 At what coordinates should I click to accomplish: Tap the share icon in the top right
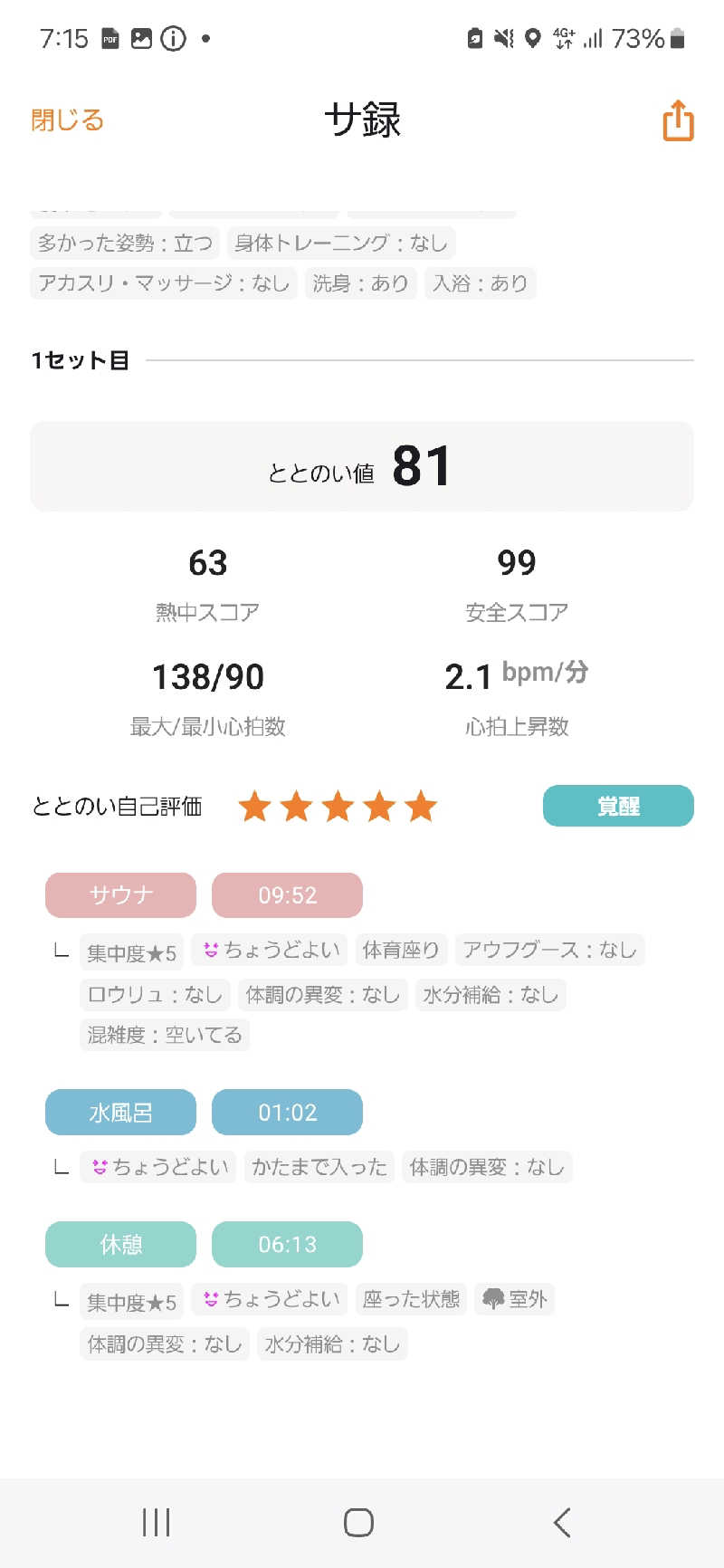677,122
